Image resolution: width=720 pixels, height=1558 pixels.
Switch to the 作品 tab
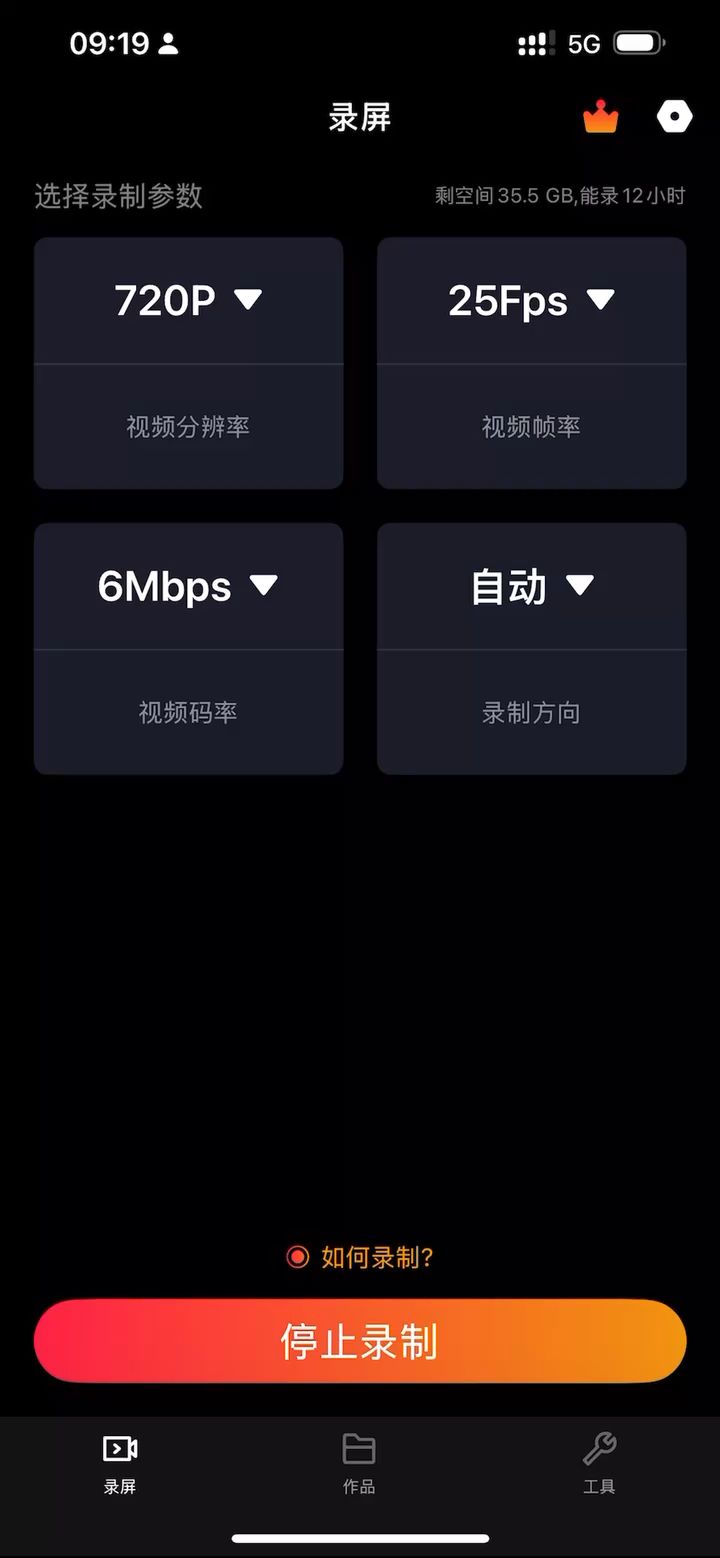[359, 1463]
